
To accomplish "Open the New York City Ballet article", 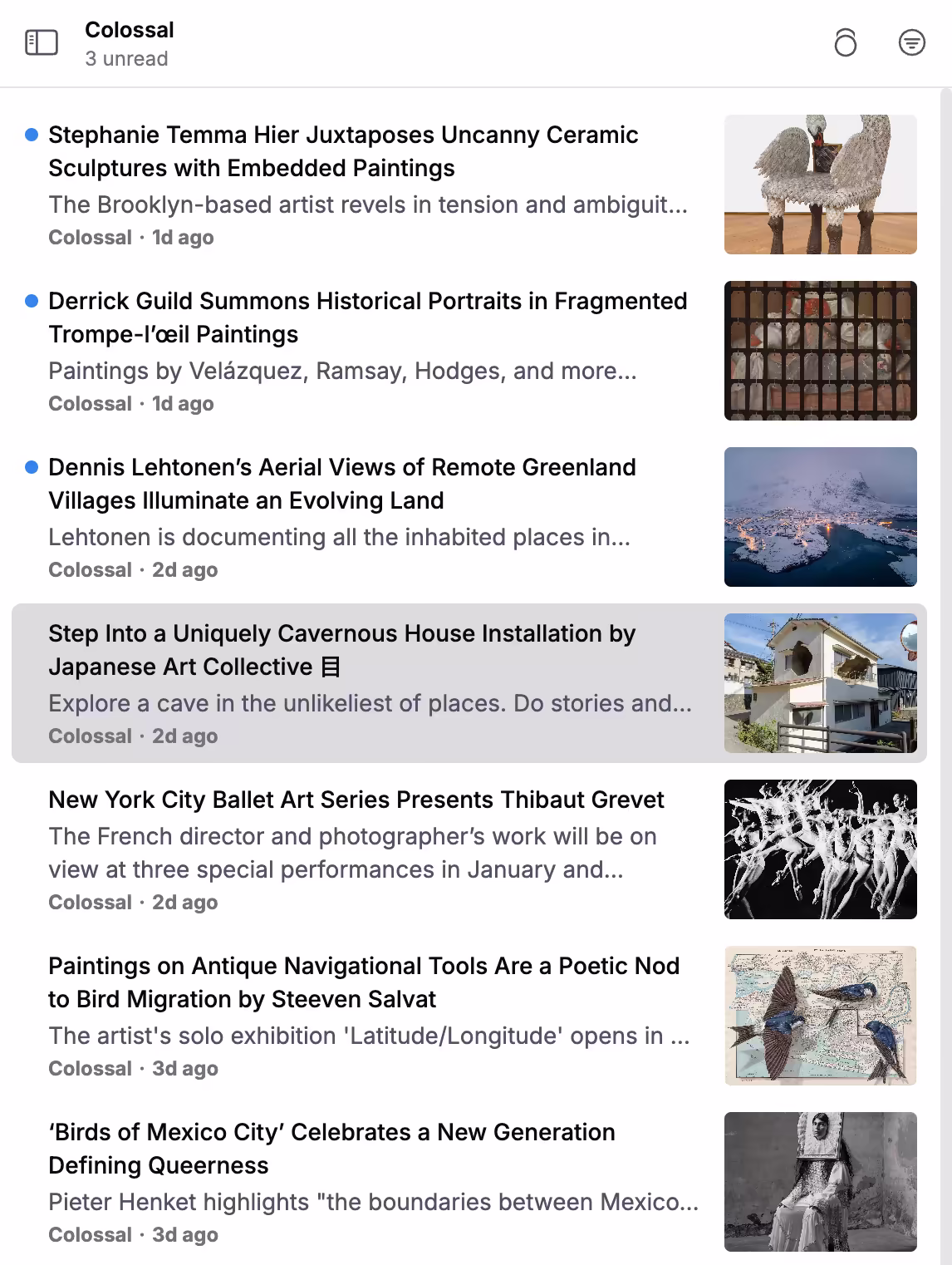I will [x=356, y=800].
